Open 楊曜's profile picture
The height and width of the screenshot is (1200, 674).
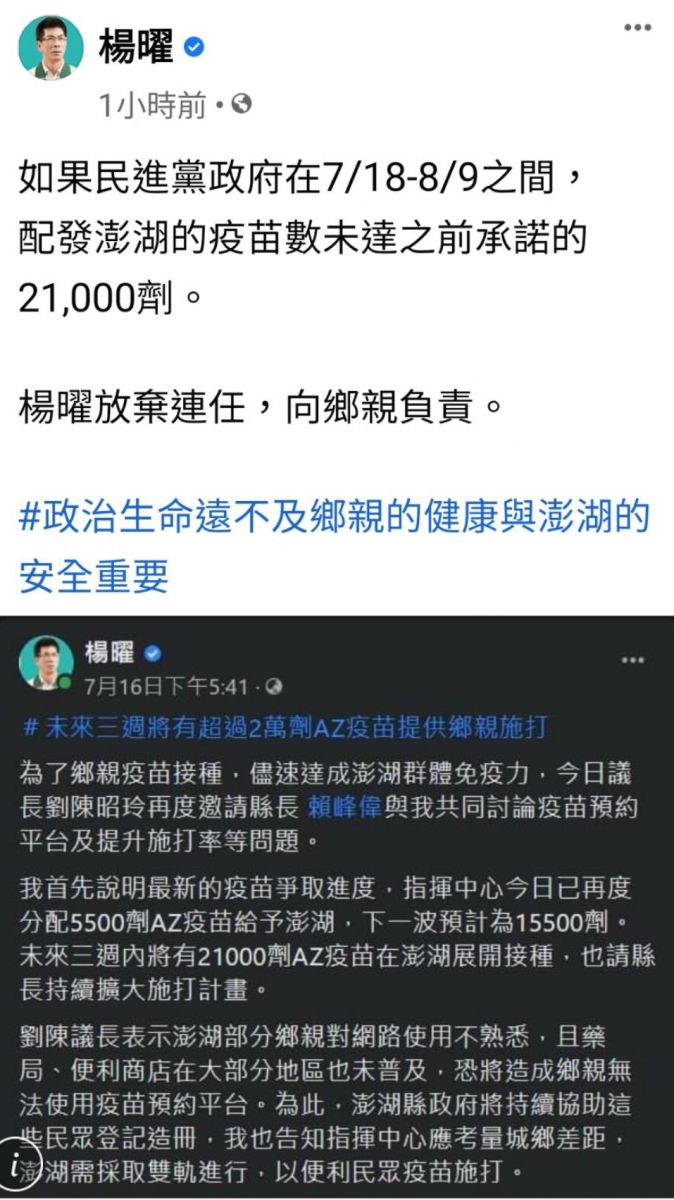pyautogui.click(x=50, y=47)
